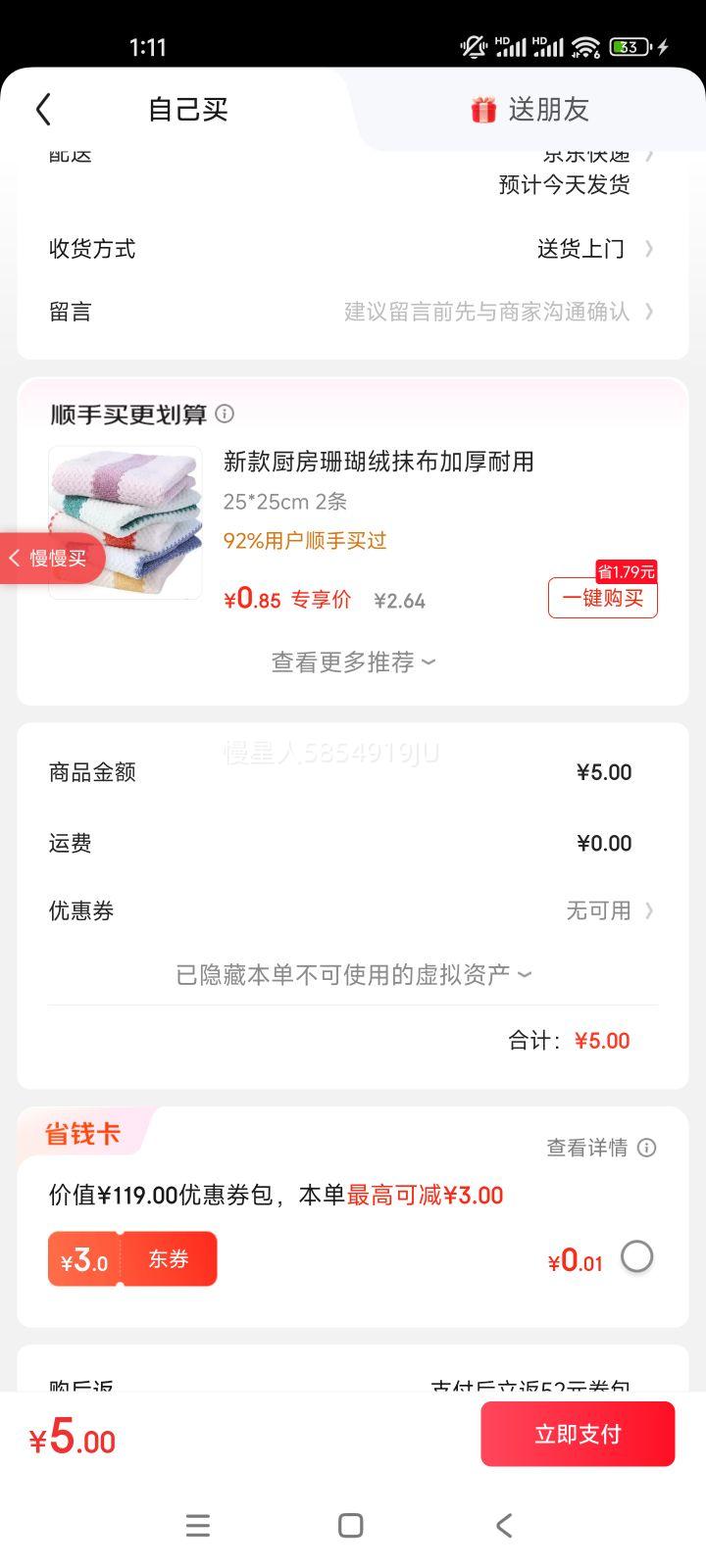Show hidden virtual assets via 虚拟资产 expander
706x1568 pixels.
(351, 973)
